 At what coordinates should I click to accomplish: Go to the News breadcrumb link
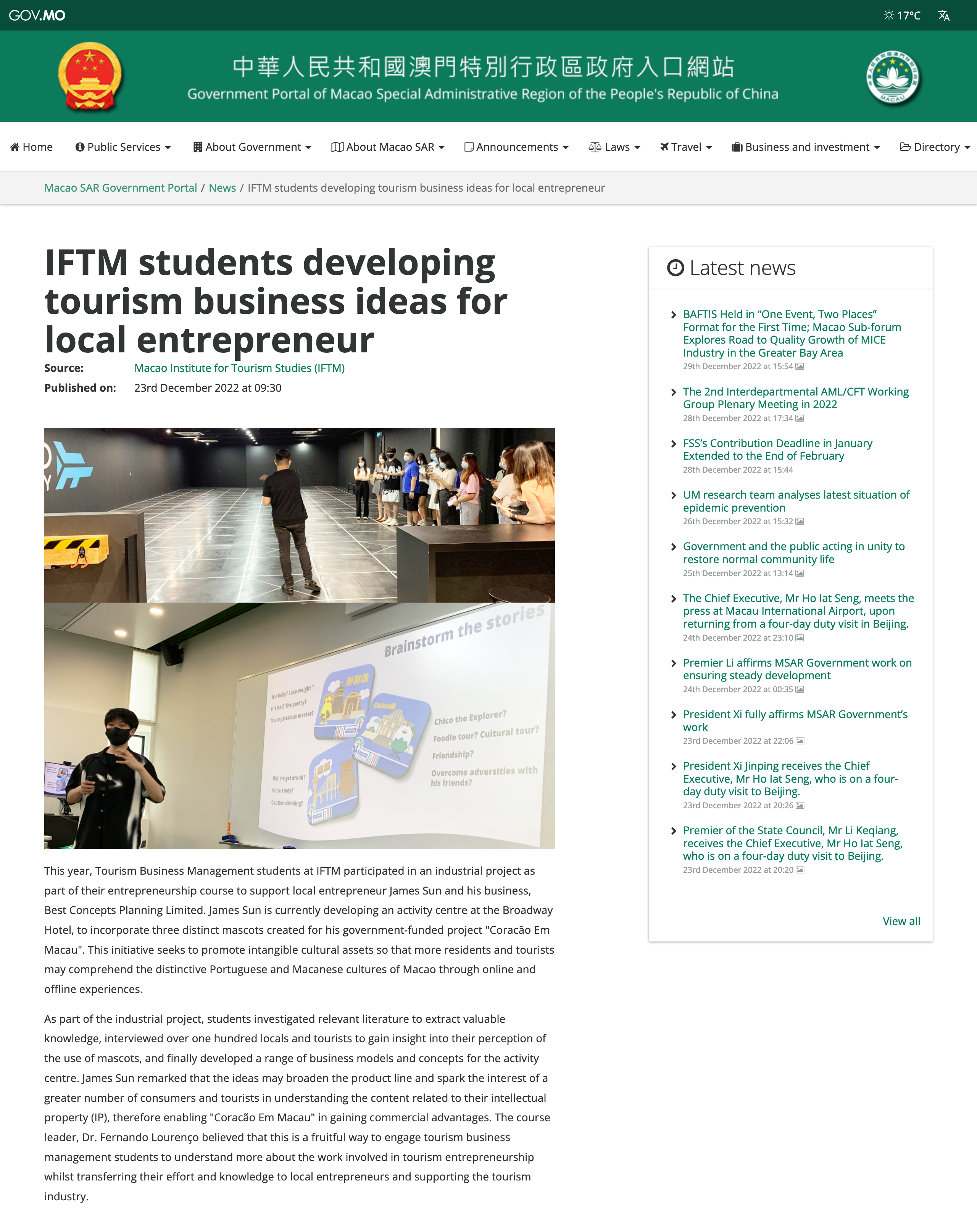222,188
